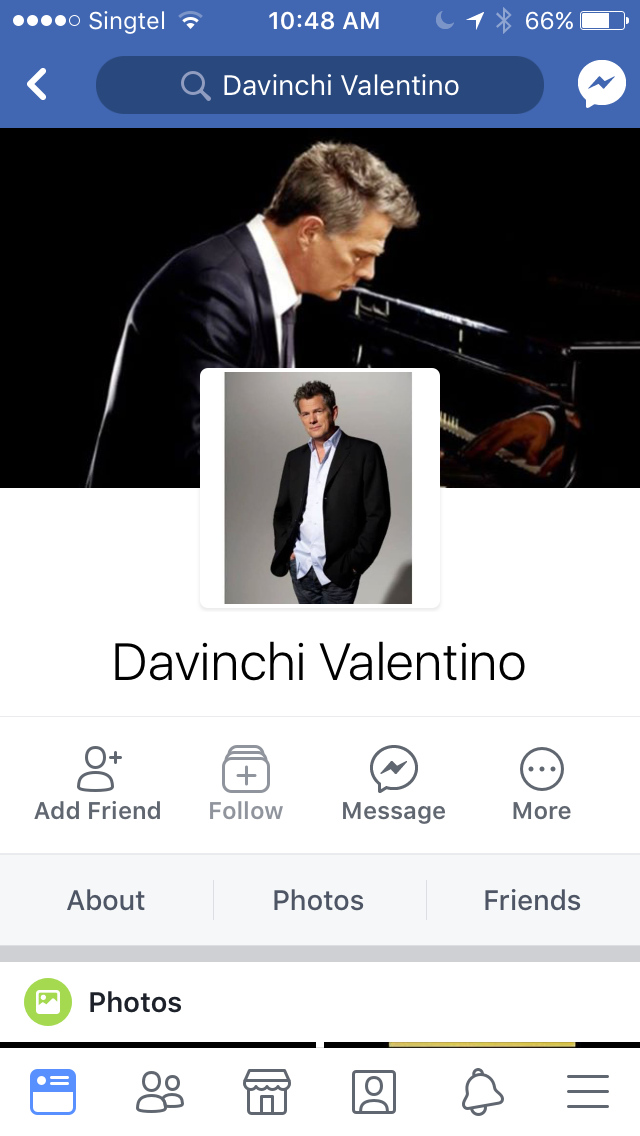
Task: Go back with the top-left arrow
Action: [37, 85]
